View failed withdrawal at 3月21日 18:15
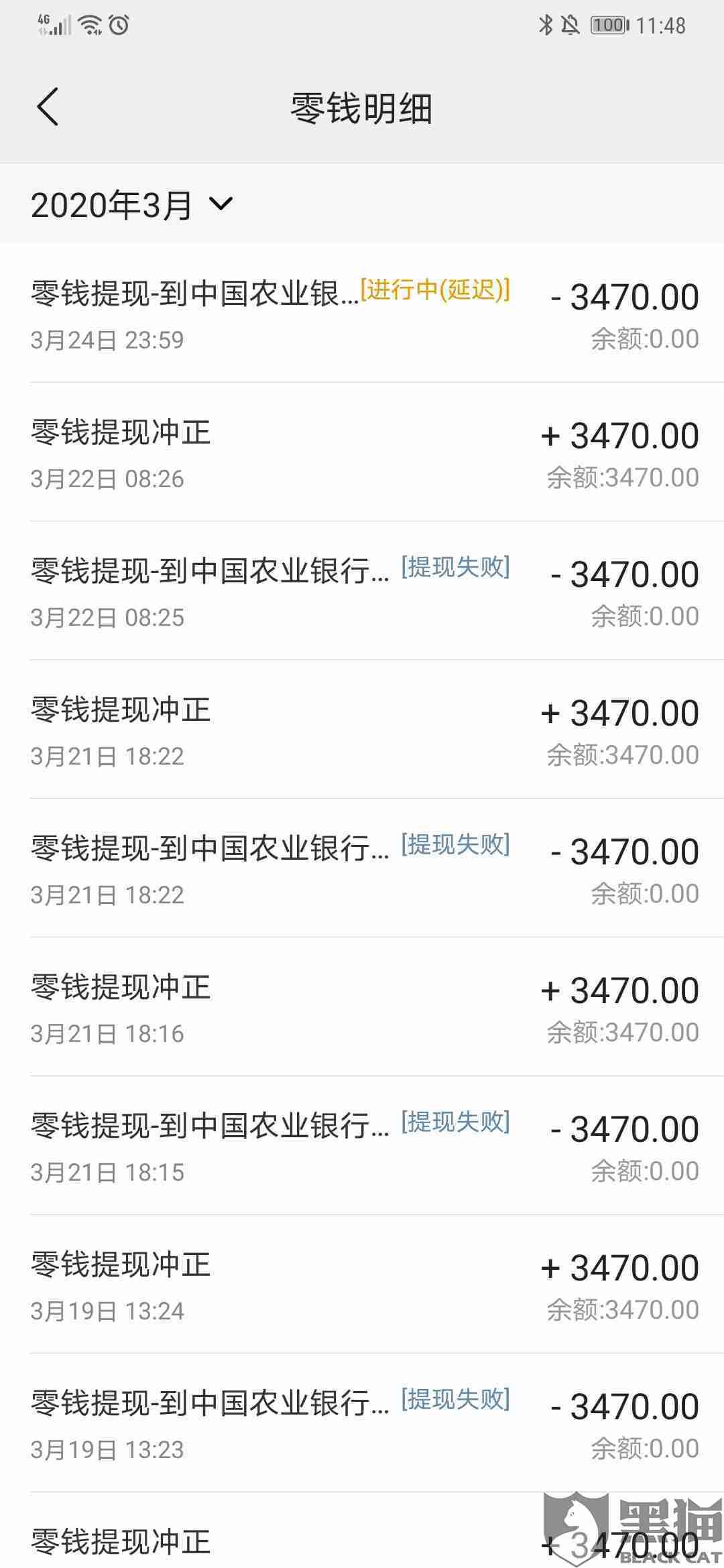Image resolution: width=724 pixels, height=1568 pixels. pos(362,1146)
